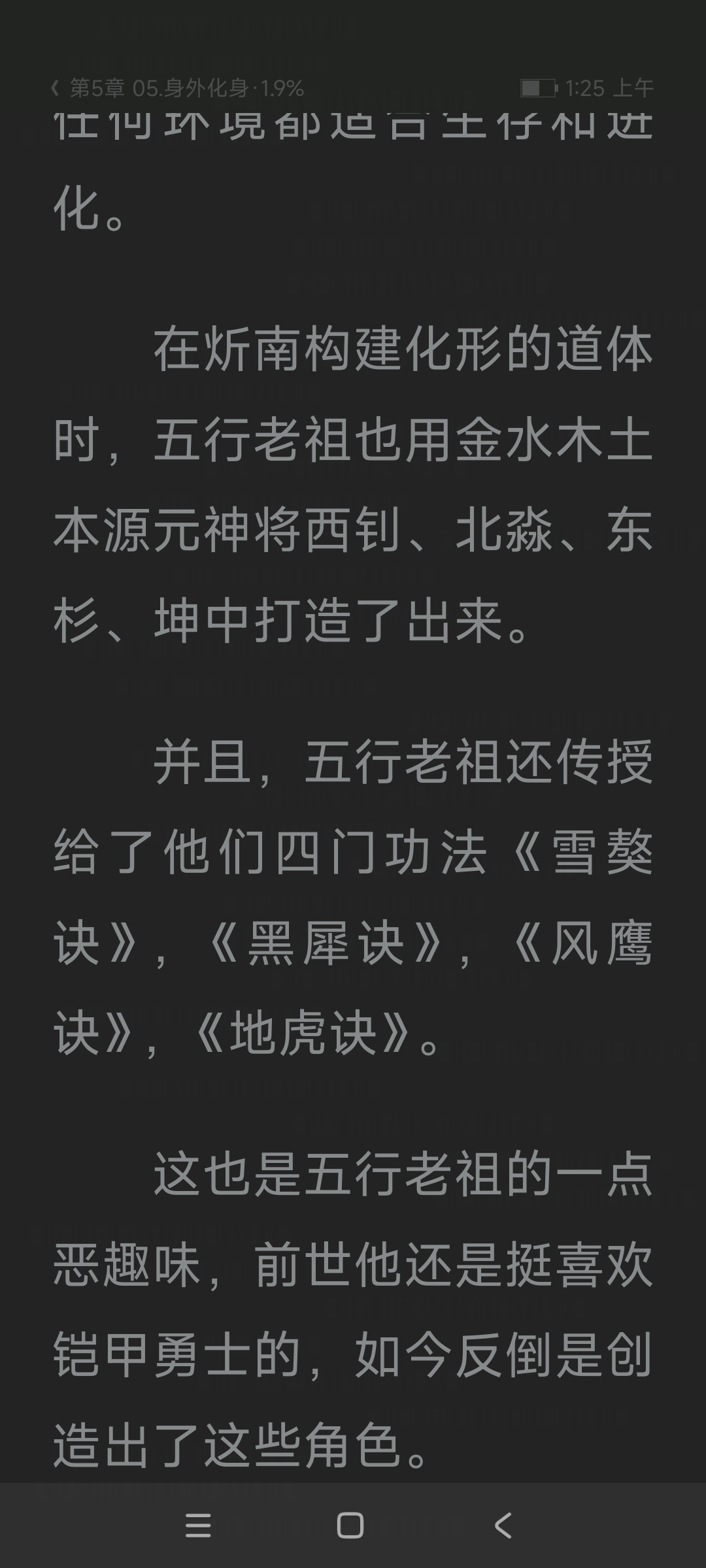Open the recent apps menu button
The image size is (706, 1568).
[198, 1526]
